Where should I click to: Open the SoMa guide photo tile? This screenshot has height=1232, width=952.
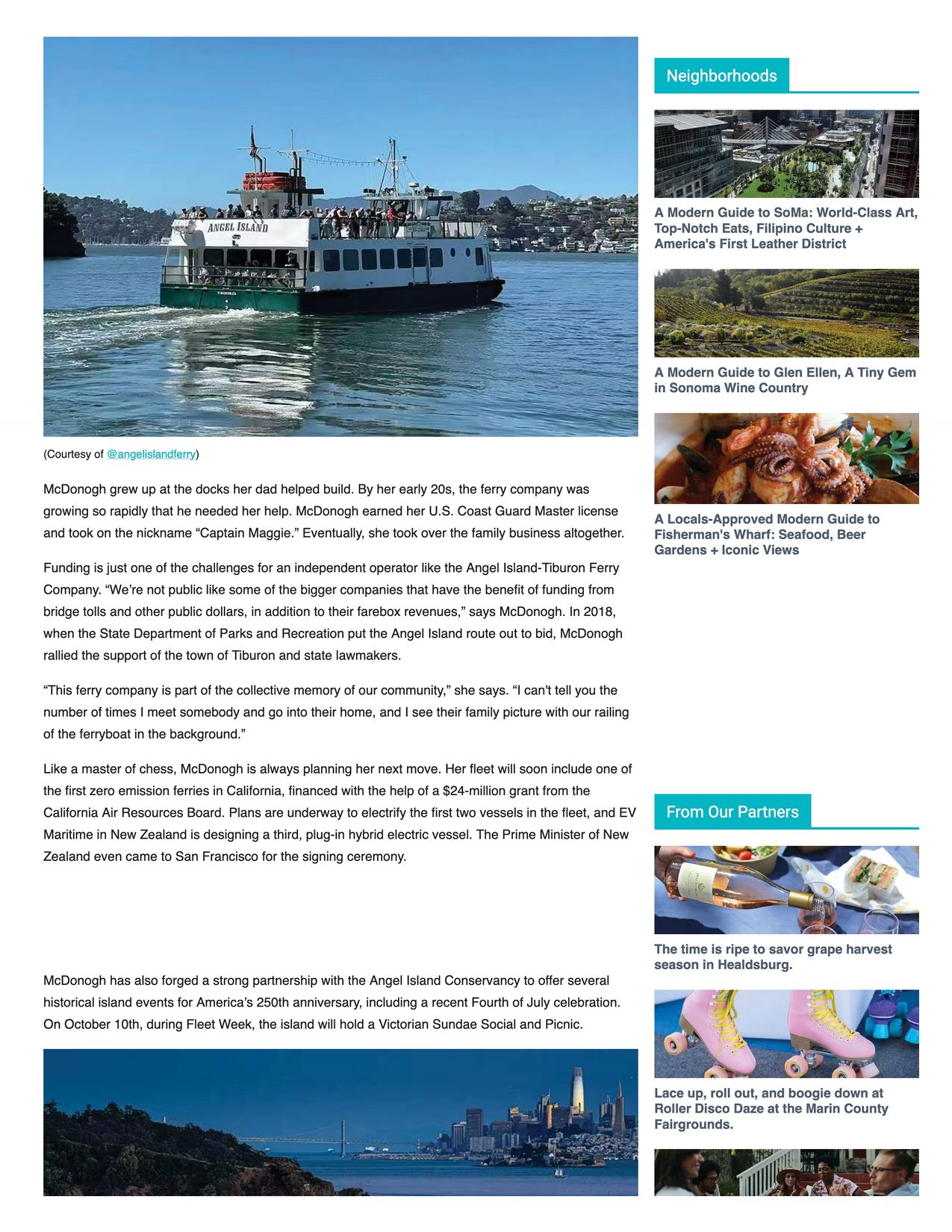pos(786,154)
